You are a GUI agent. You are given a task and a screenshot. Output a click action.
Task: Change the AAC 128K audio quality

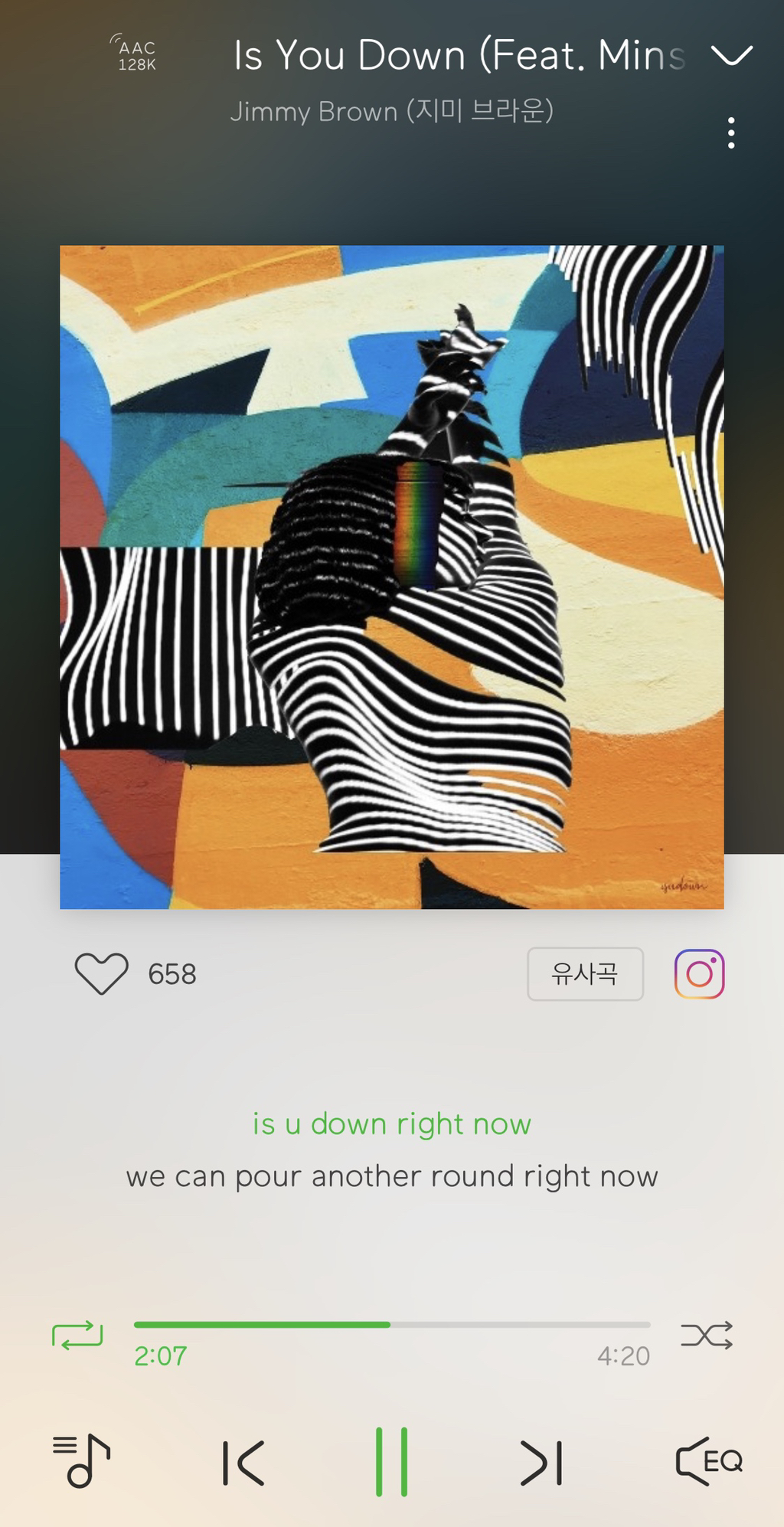(x=136, y=54)
